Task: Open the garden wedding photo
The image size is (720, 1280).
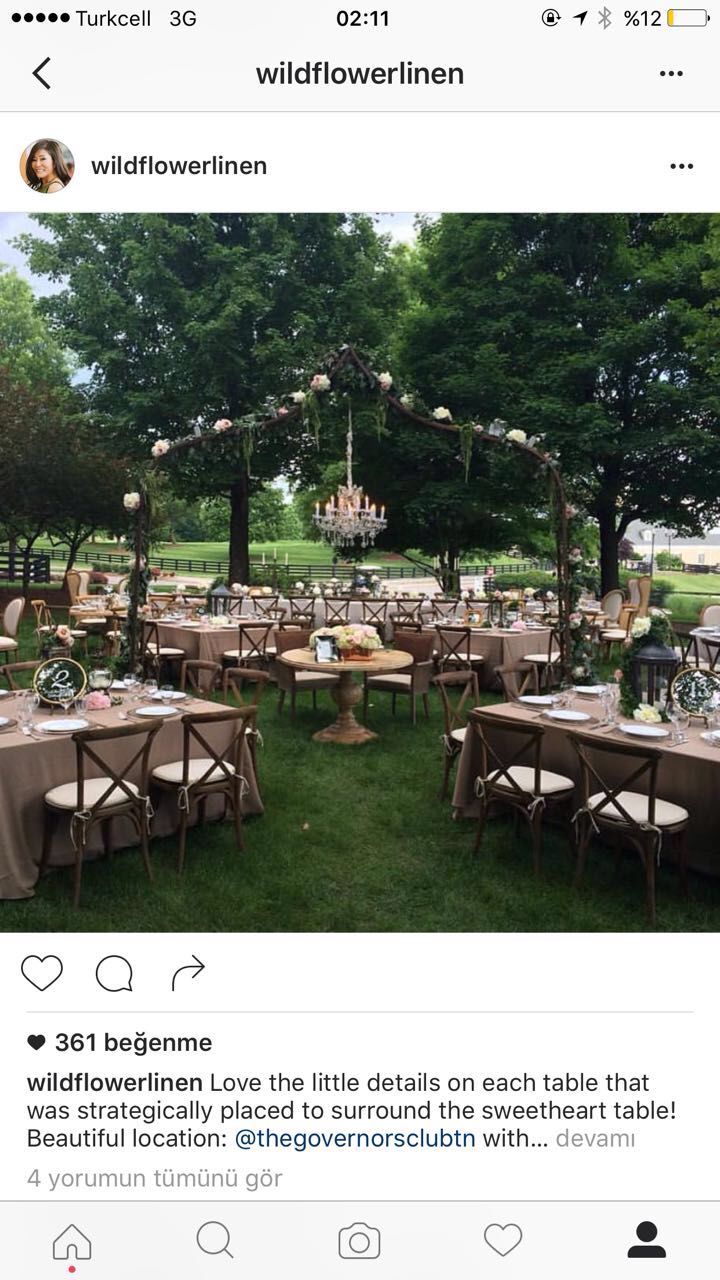Action: coord(360,572)
